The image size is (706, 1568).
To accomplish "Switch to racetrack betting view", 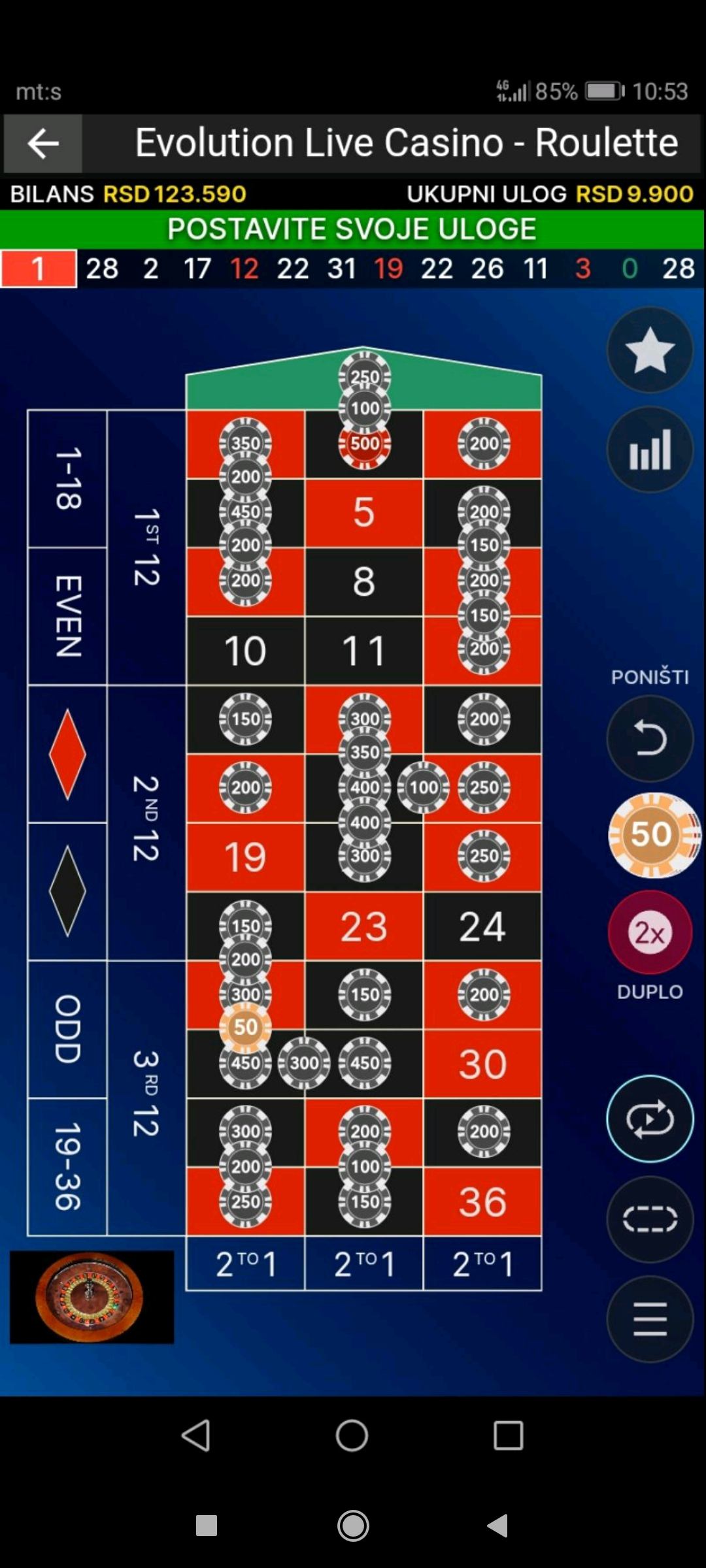I will click(649, 1218).
